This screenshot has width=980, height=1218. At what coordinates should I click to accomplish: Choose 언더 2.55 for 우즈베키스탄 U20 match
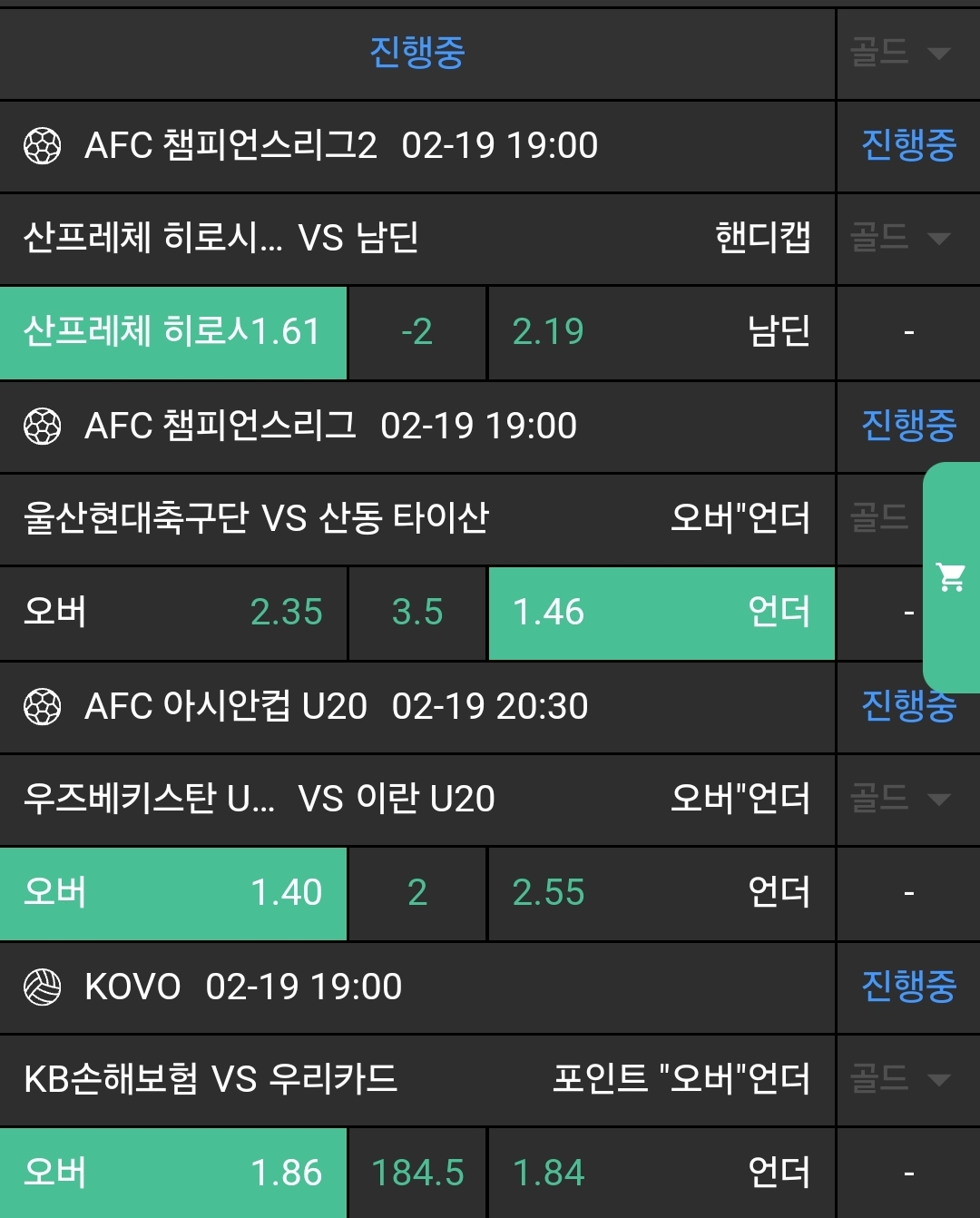coord(661,893)
